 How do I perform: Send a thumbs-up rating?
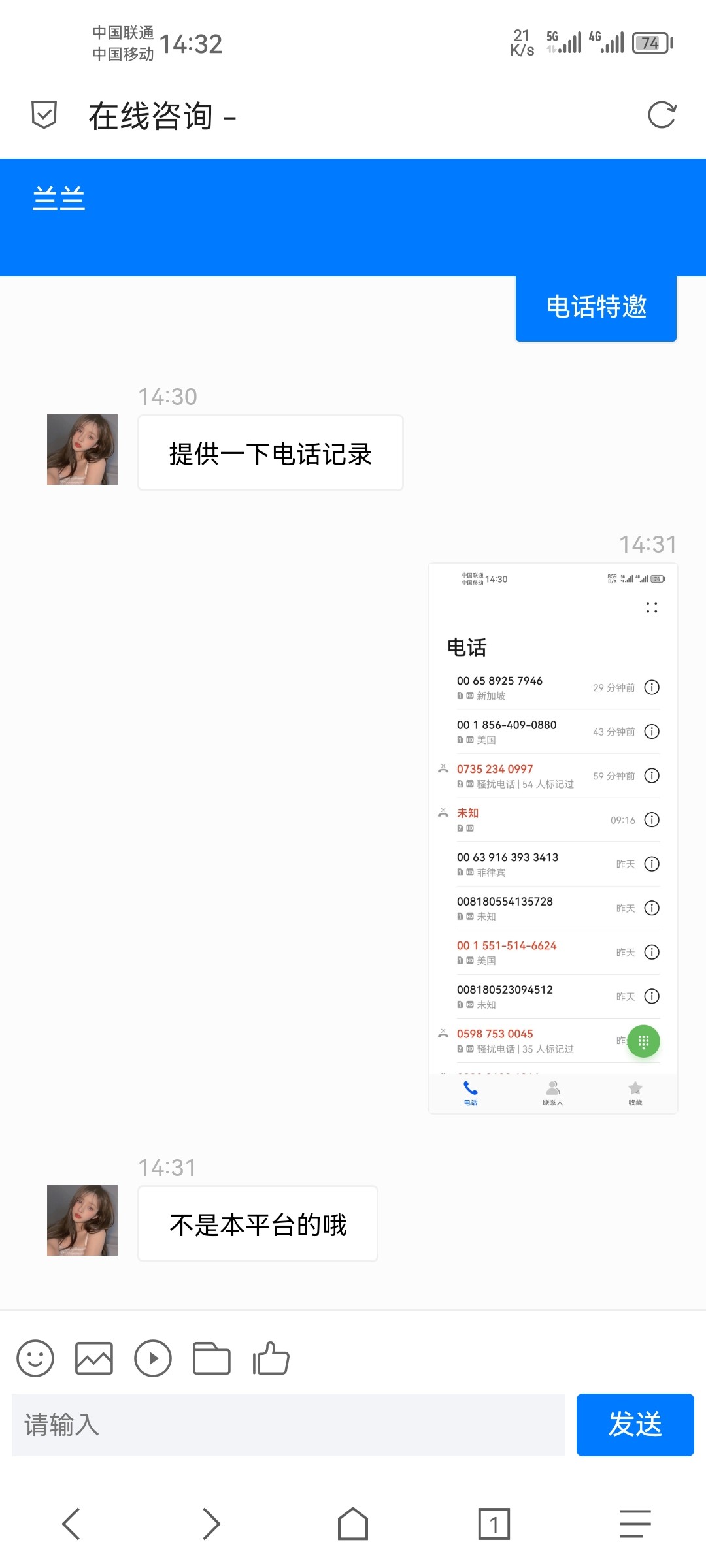[271, 1358]
